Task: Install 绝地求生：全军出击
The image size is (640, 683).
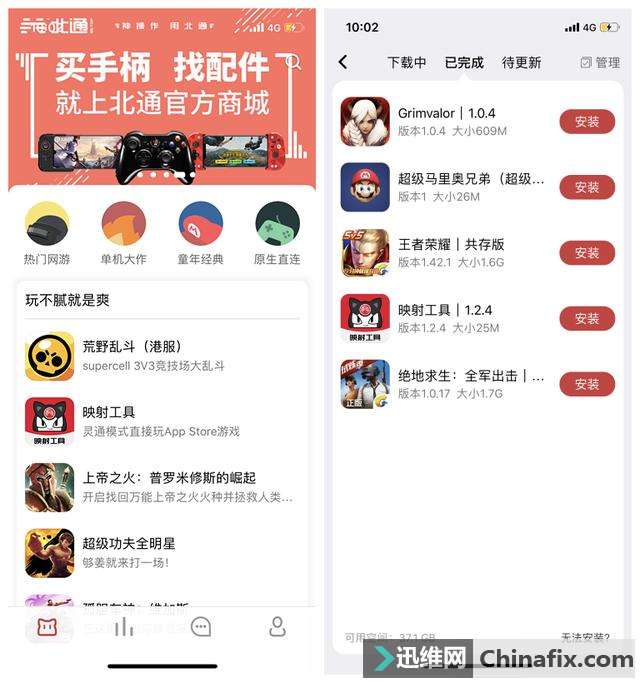Action: [587, 384]
